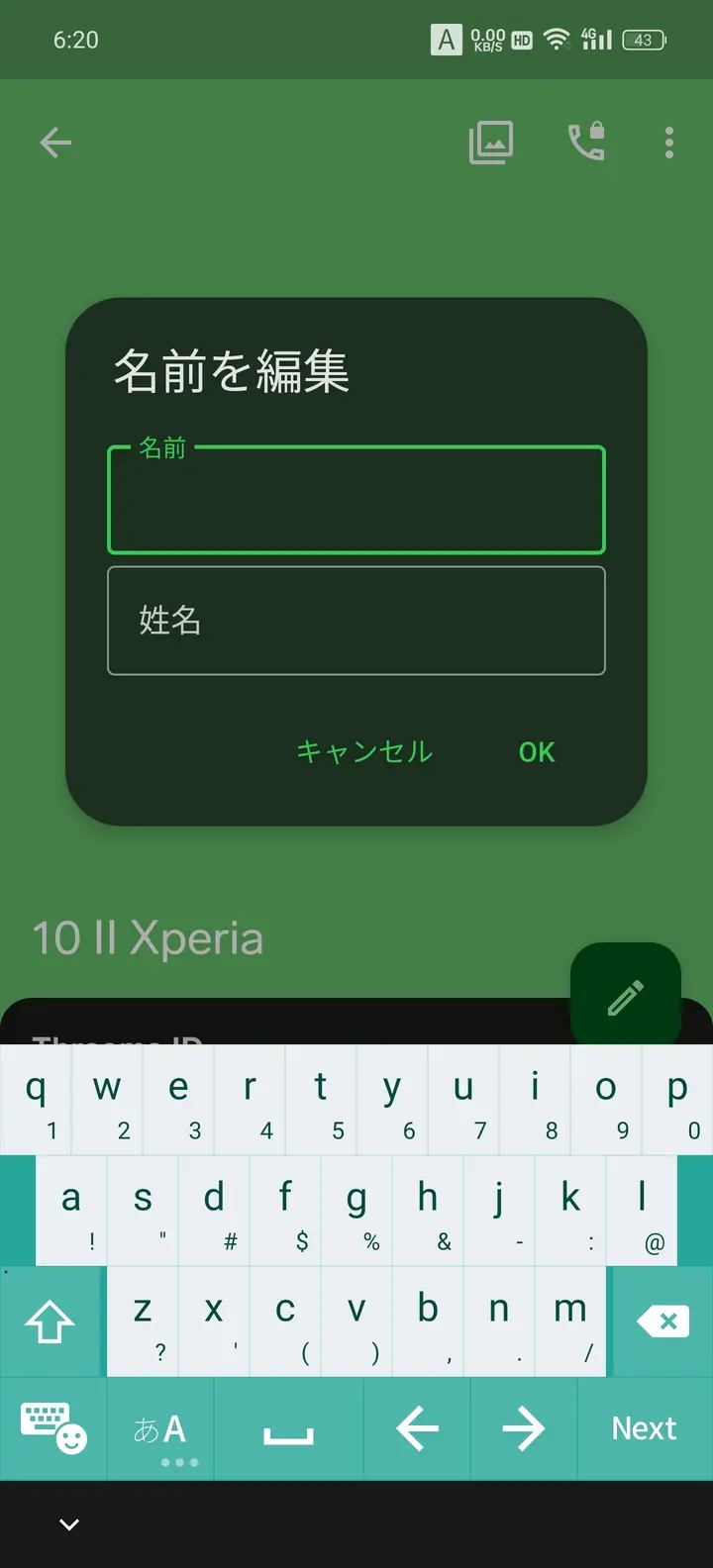Tap the back arrow to leave the contact
The image size is (713, 1568).
click(x=55, y=142)
